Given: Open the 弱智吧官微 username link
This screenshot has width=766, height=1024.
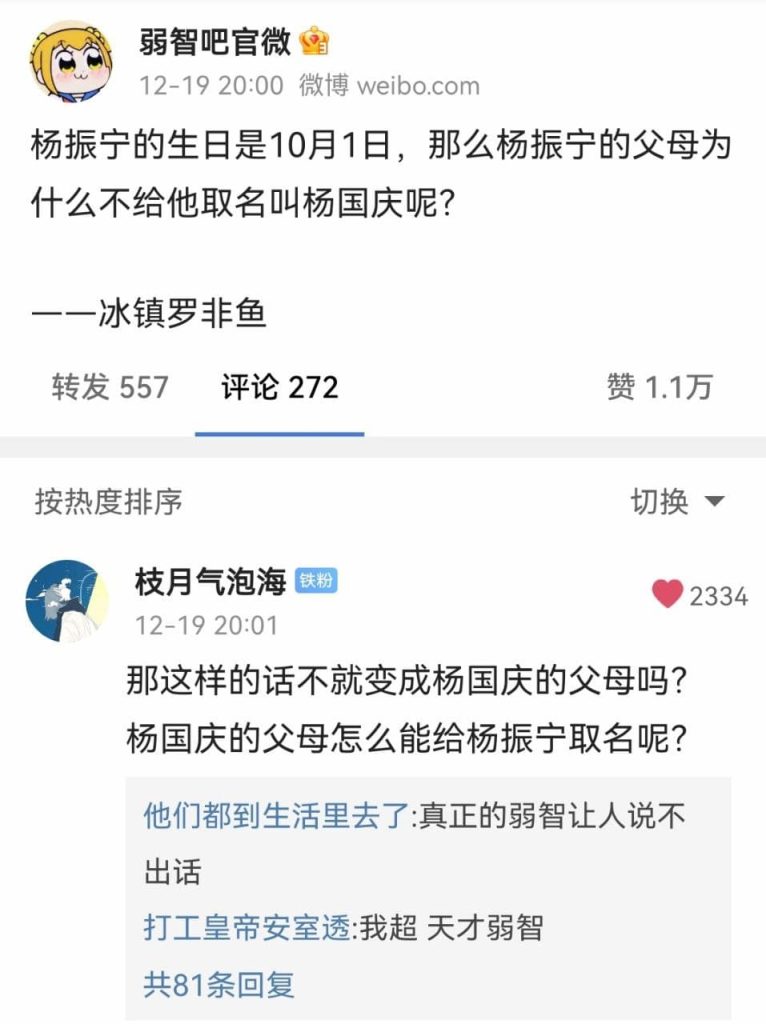Looking at the screenshot, I should point(215,41).
